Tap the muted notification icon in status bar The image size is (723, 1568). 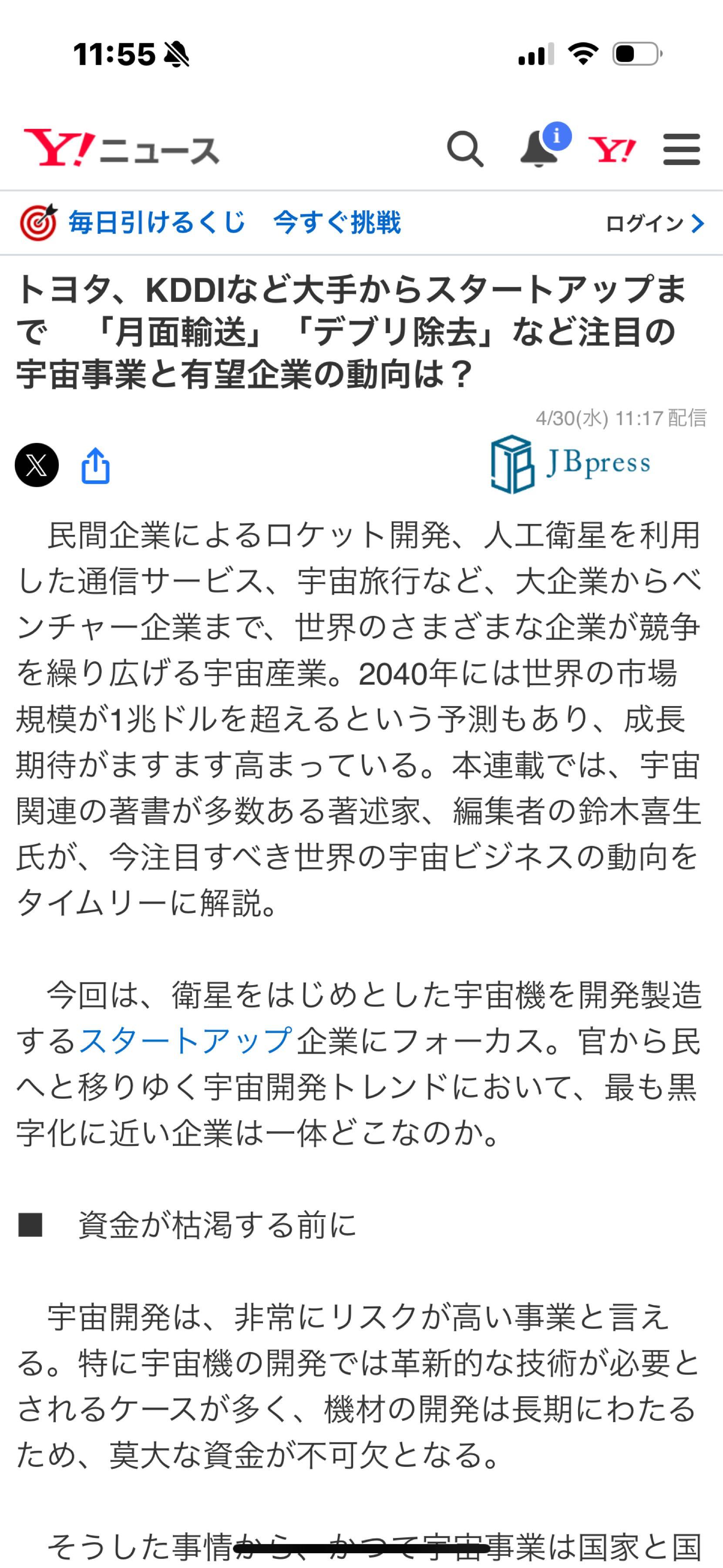tap(176, 55)
